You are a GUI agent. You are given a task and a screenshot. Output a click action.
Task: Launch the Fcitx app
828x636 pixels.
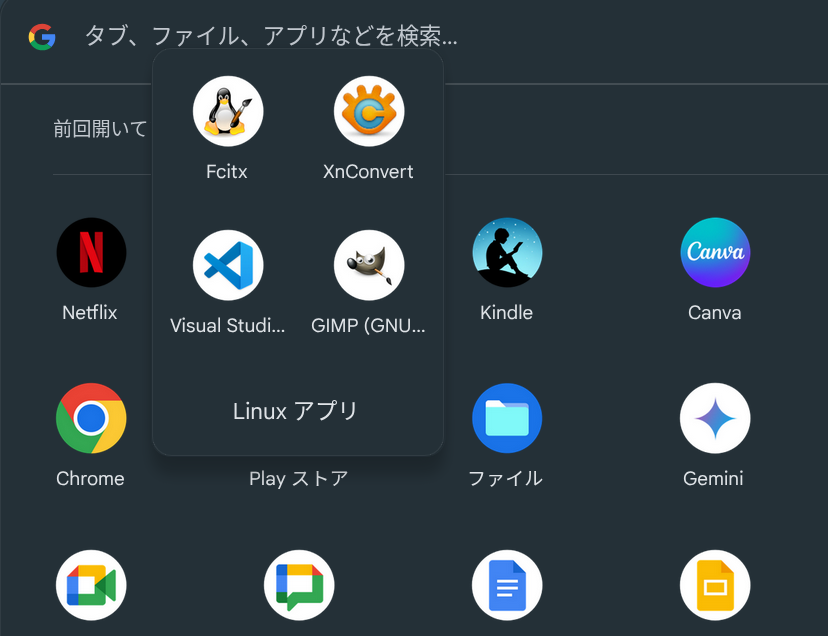[227, 111]
